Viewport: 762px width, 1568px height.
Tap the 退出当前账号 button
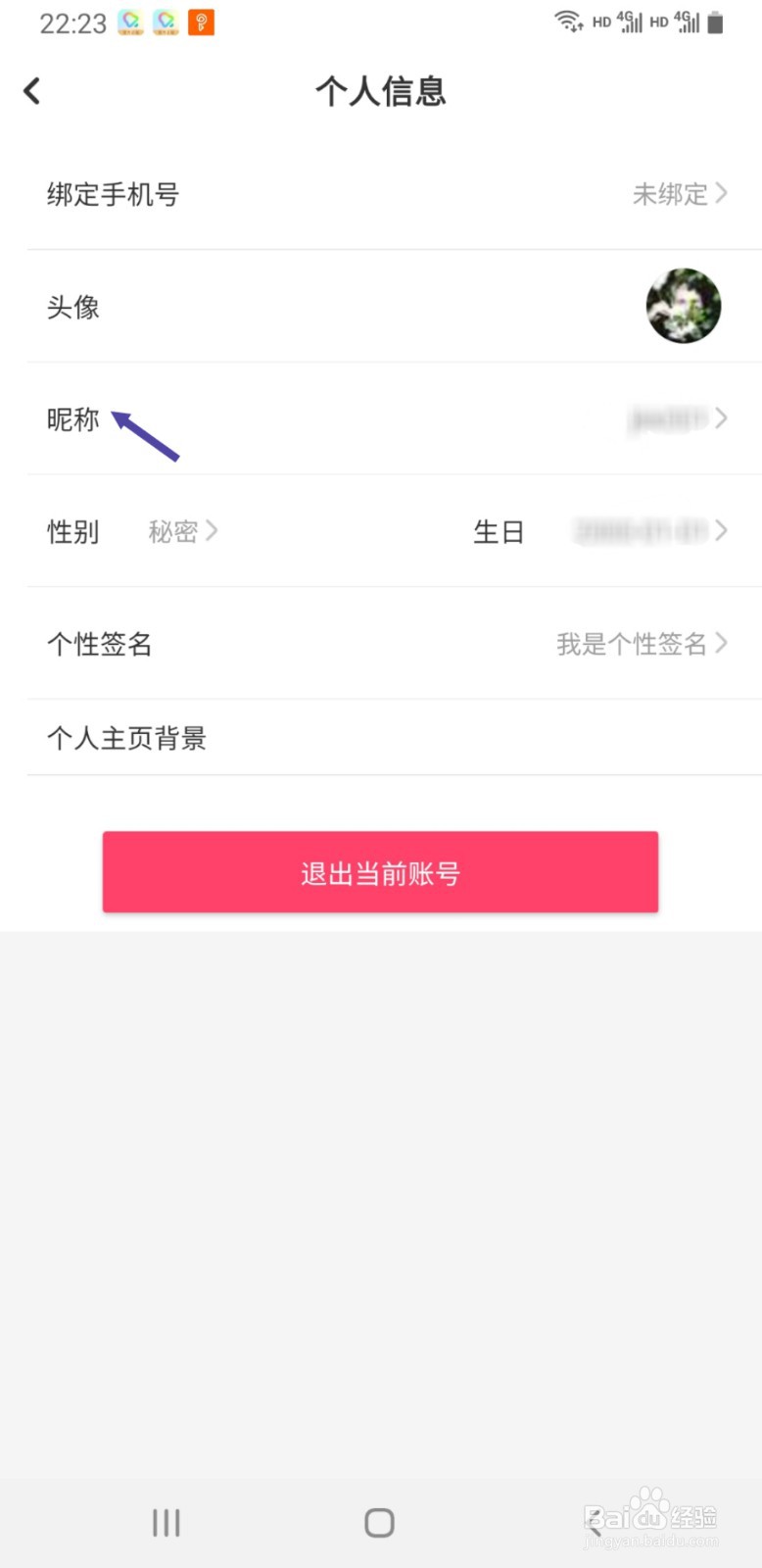[x=381, y=872]
